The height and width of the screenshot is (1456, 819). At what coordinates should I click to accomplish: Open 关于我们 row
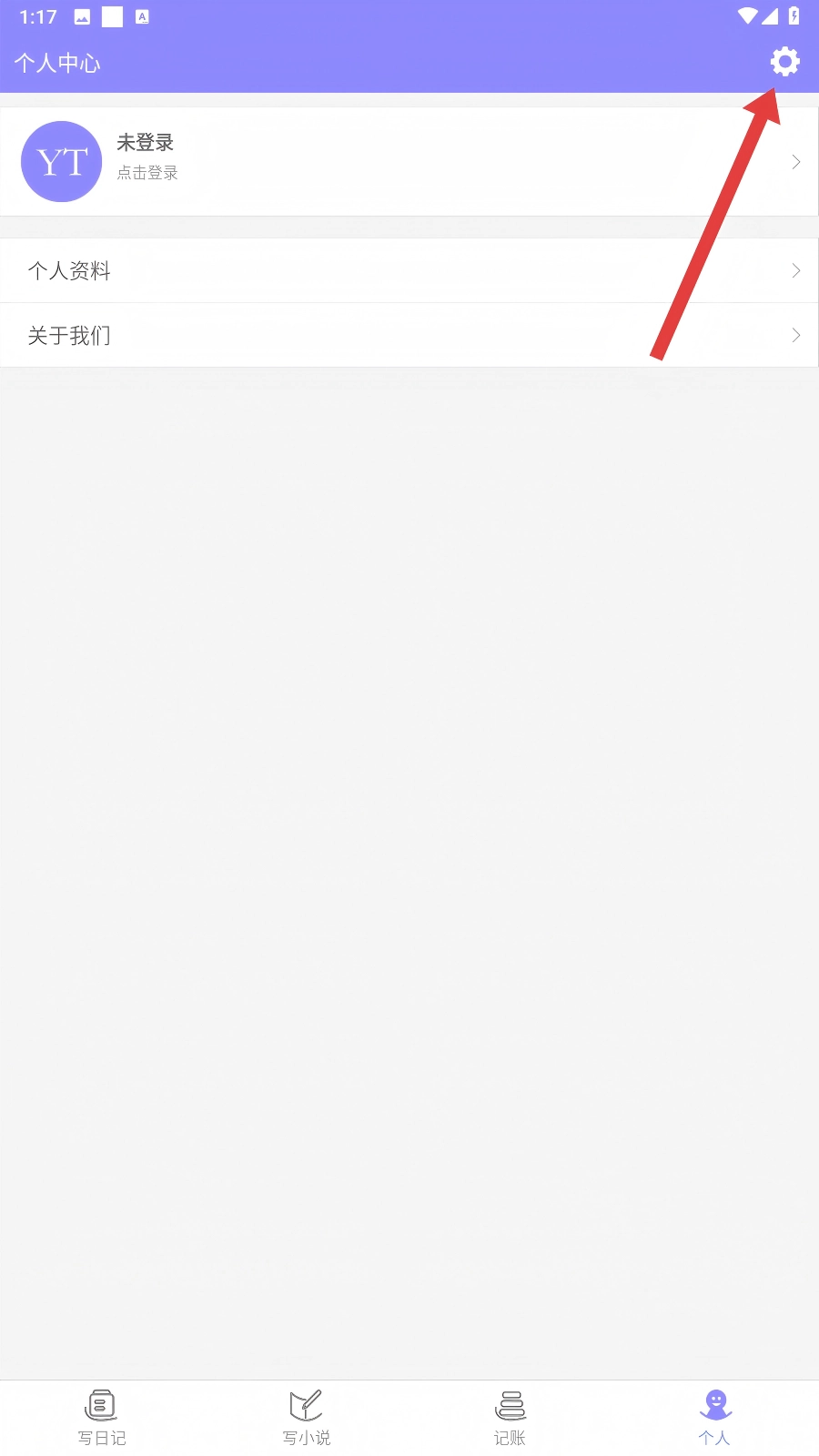coord(409,336)
